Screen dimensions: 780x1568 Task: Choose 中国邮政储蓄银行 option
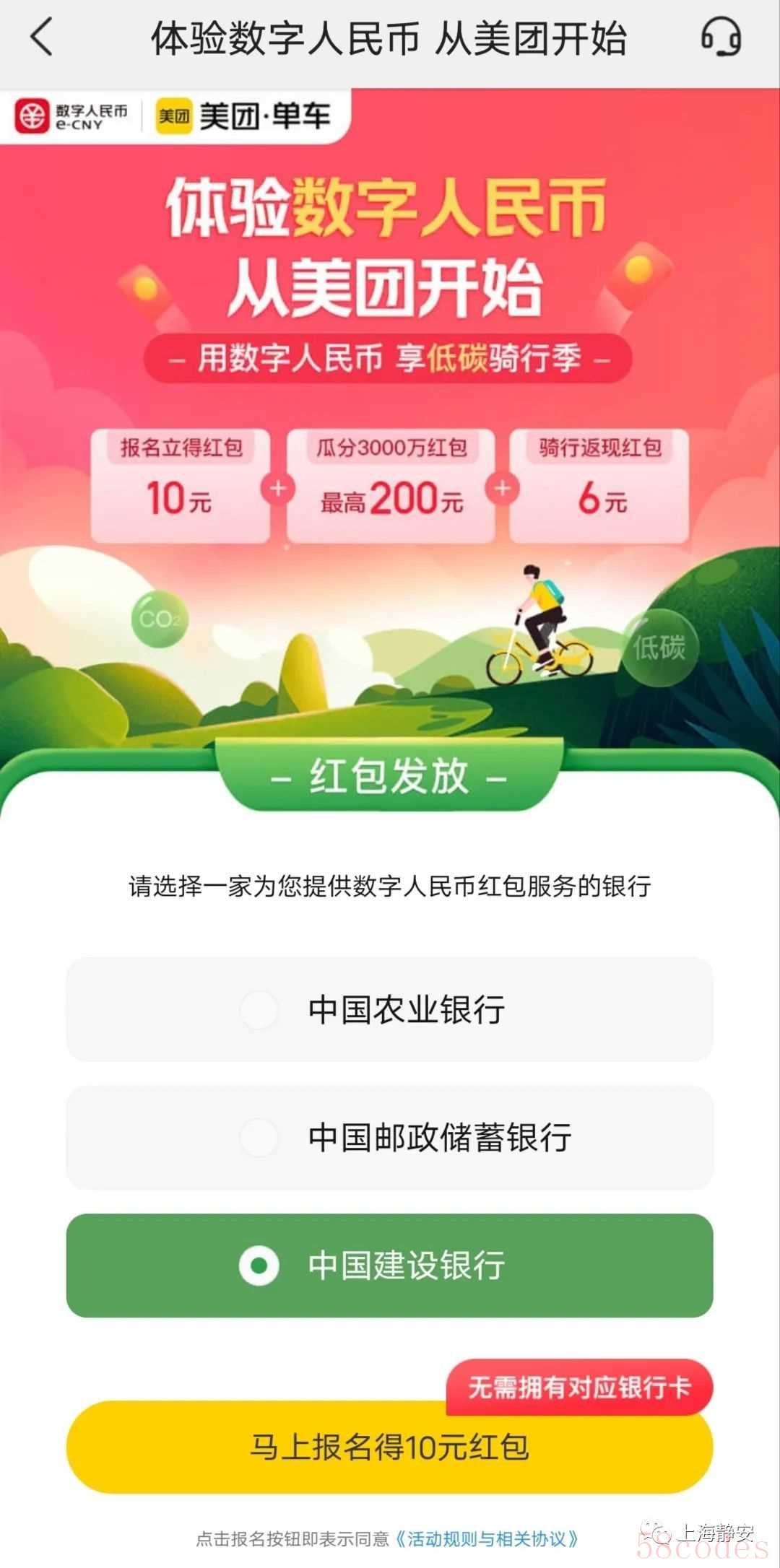[x=390, y=1138]
